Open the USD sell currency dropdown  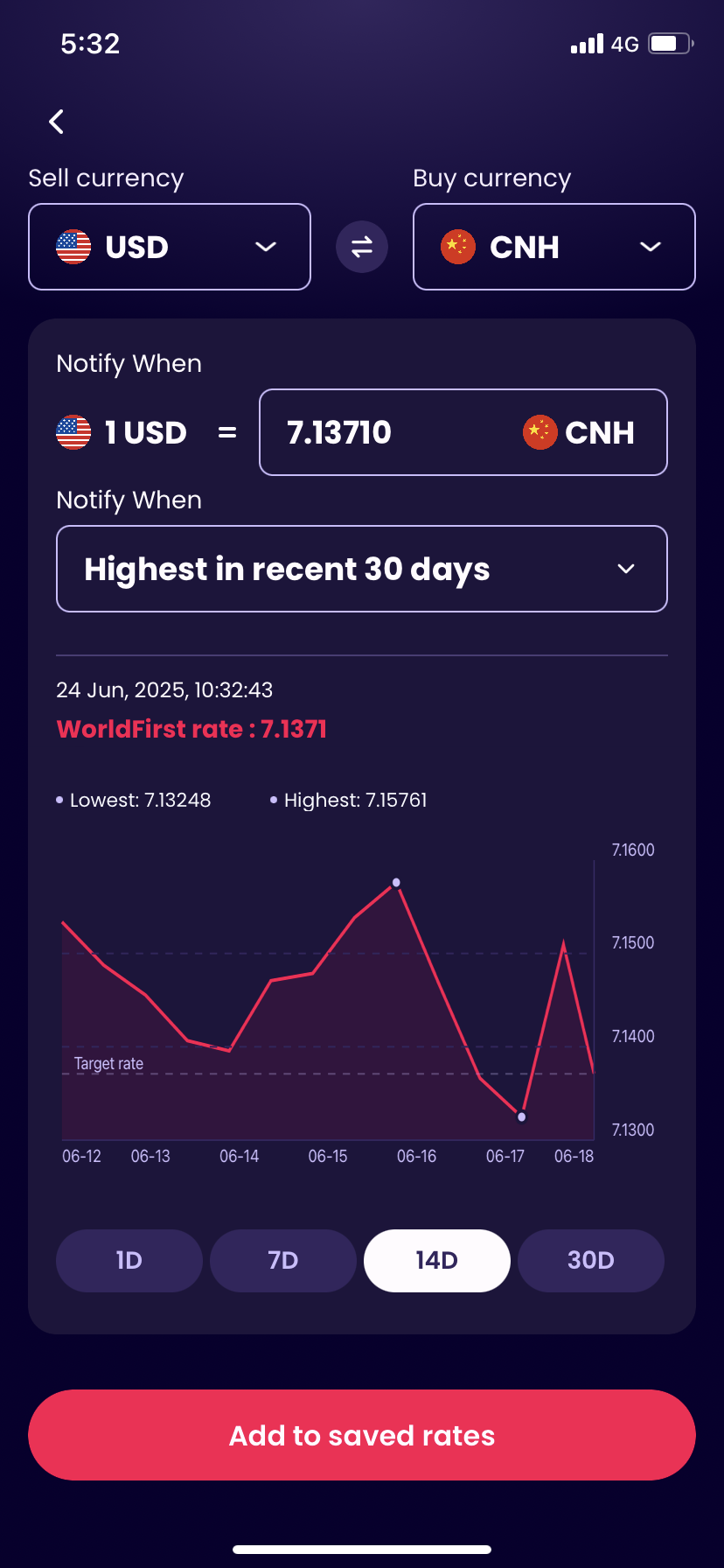(x=170, y=247)
